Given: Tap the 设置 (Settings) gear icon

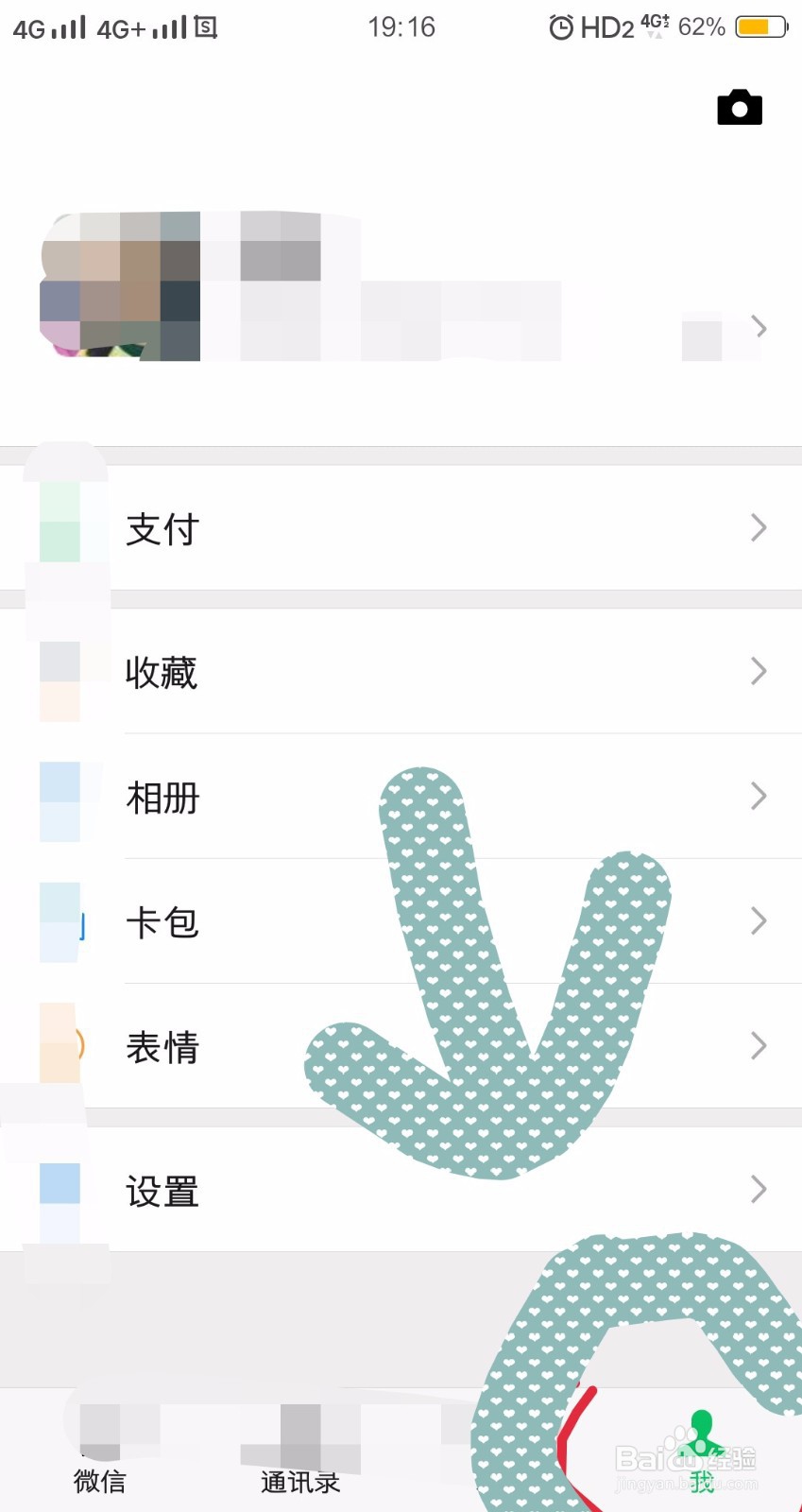Looking at the screenshot, I should pos(61,1189).
